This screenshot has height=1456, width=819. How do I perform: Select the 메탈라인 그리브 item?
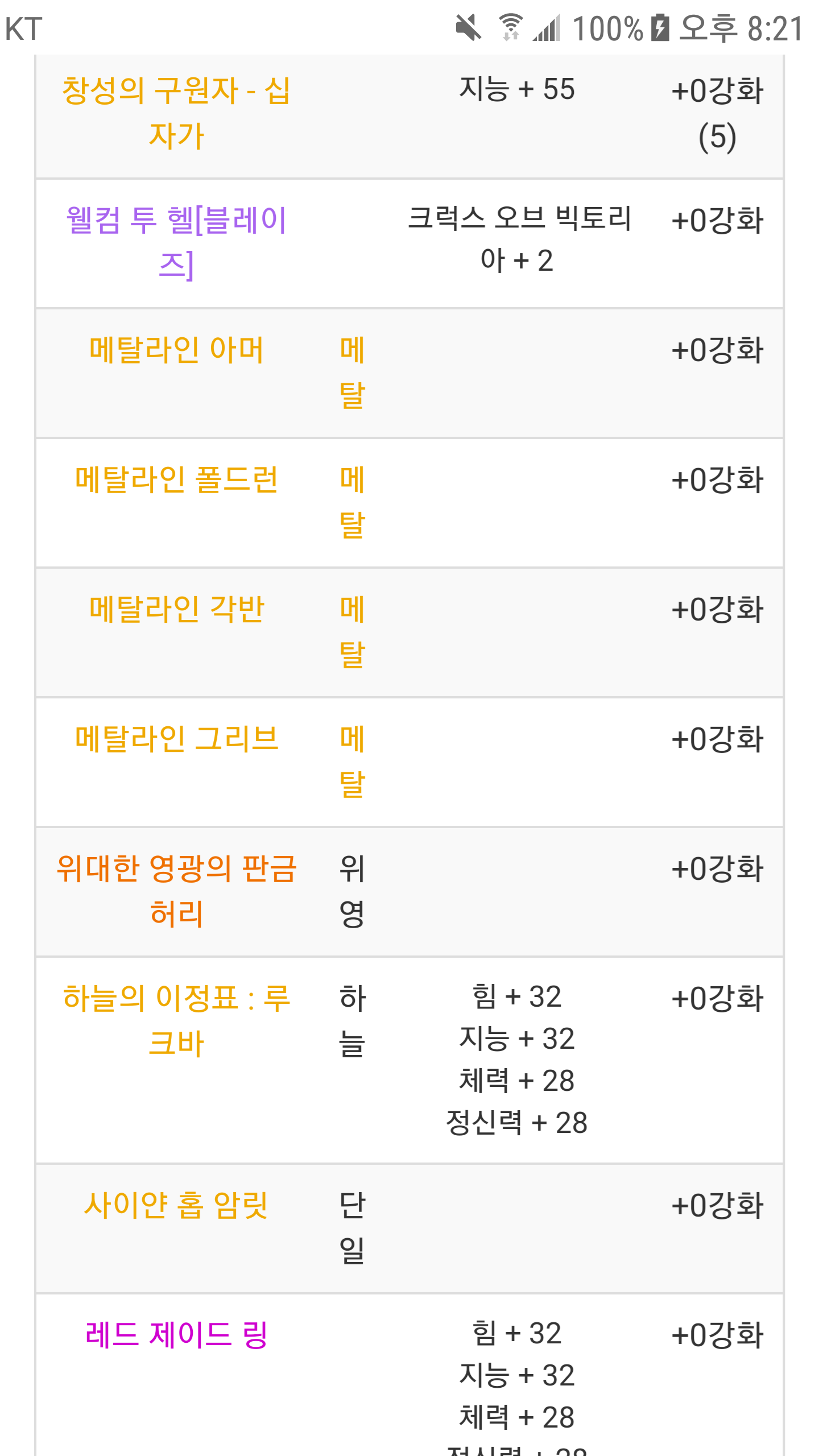pos(176,738)
